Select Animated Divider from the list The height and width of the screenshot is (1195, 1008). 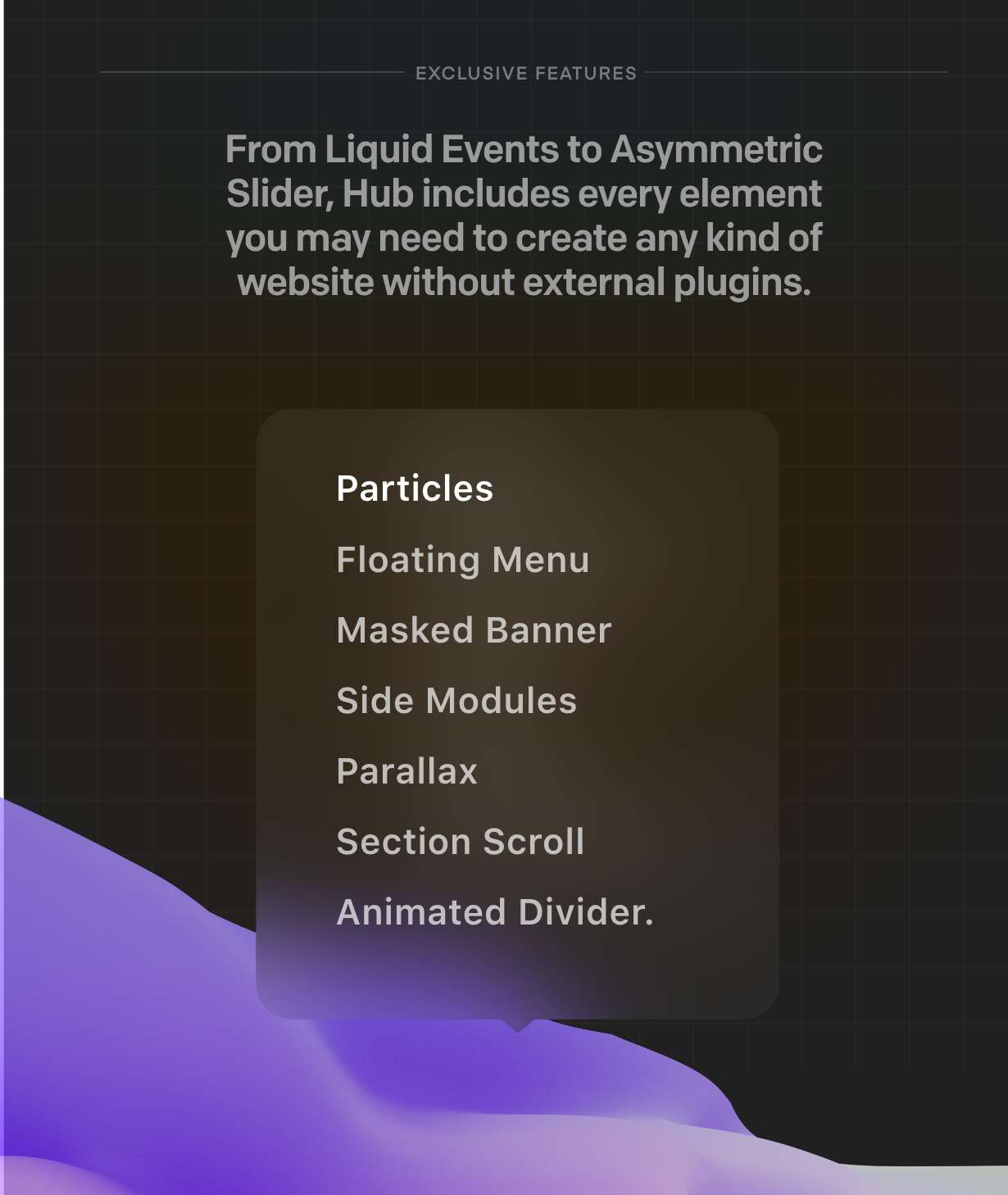point(494,912)
